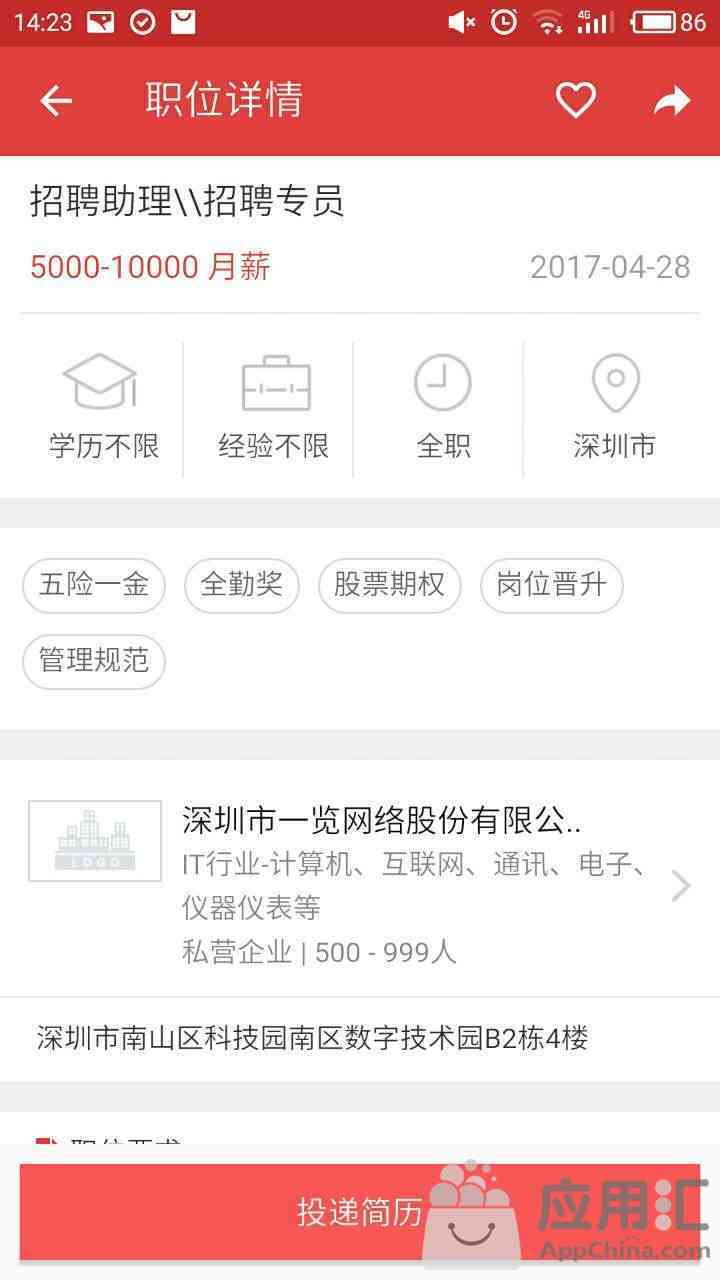Go back from the job details page
Screen dimensions: 720x1280
(x=56, y=101)
